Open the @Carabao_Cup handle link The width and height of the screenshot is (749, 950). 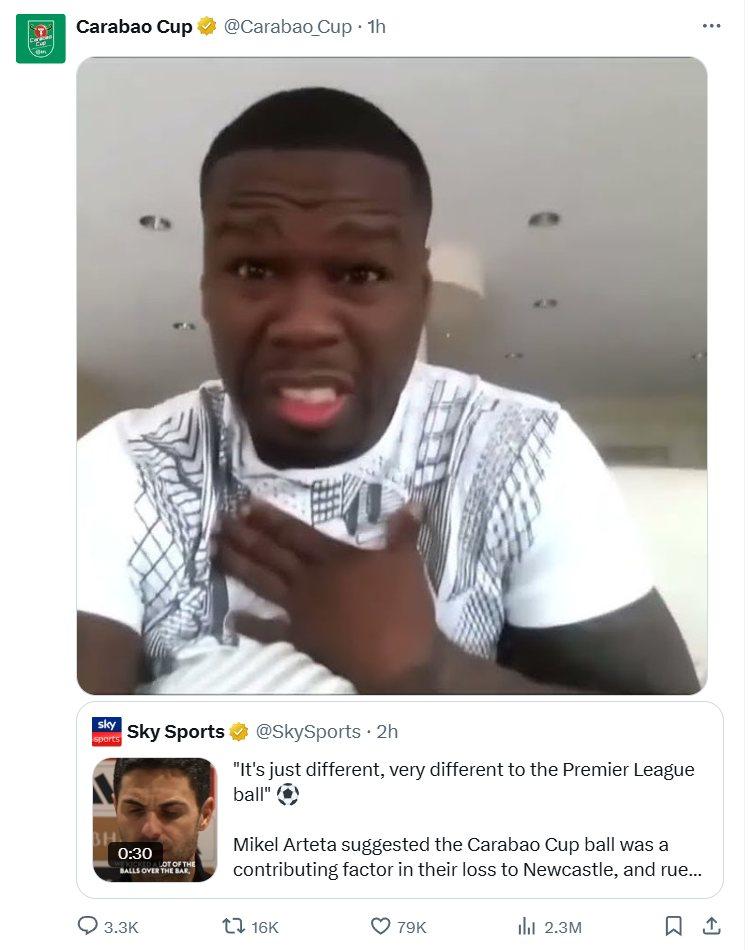point(287,27)
